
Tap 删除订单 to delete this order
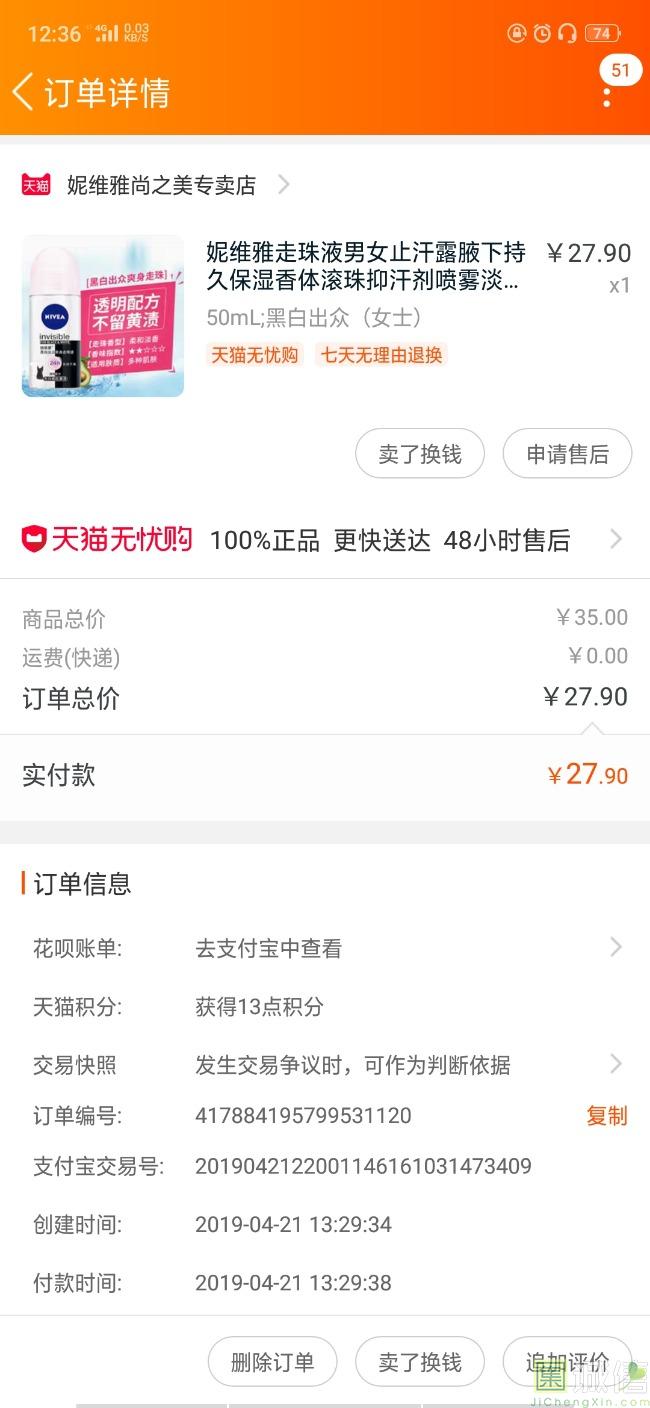(x=272, y=1362)
